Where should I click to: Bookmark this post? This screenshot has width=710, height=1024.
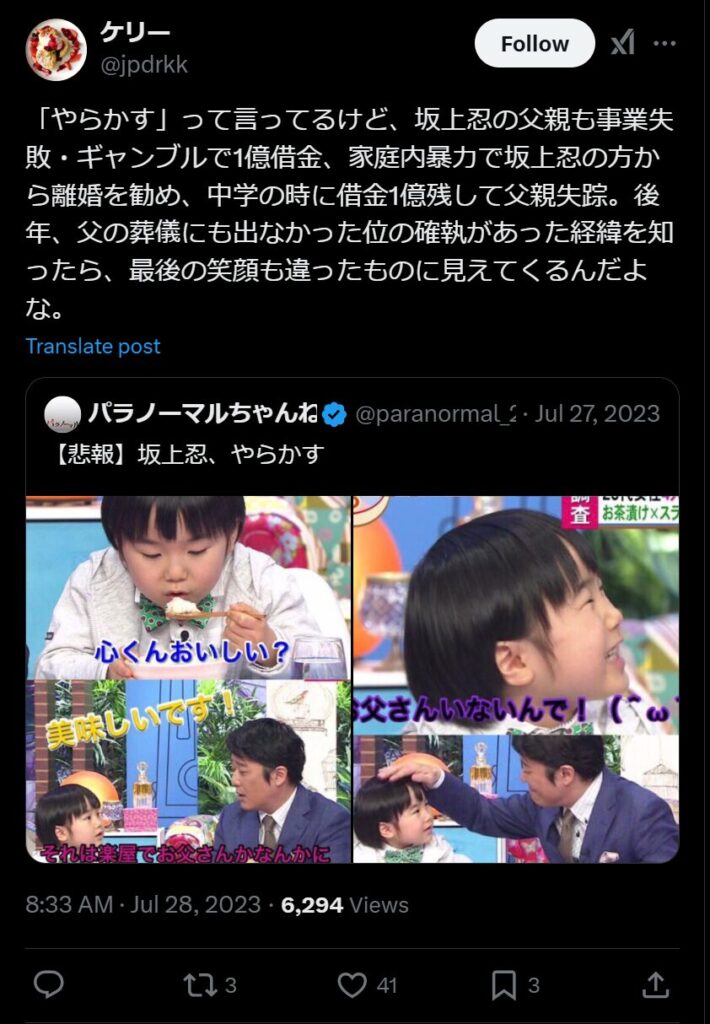pyautogui.click(x=505, y=985)
